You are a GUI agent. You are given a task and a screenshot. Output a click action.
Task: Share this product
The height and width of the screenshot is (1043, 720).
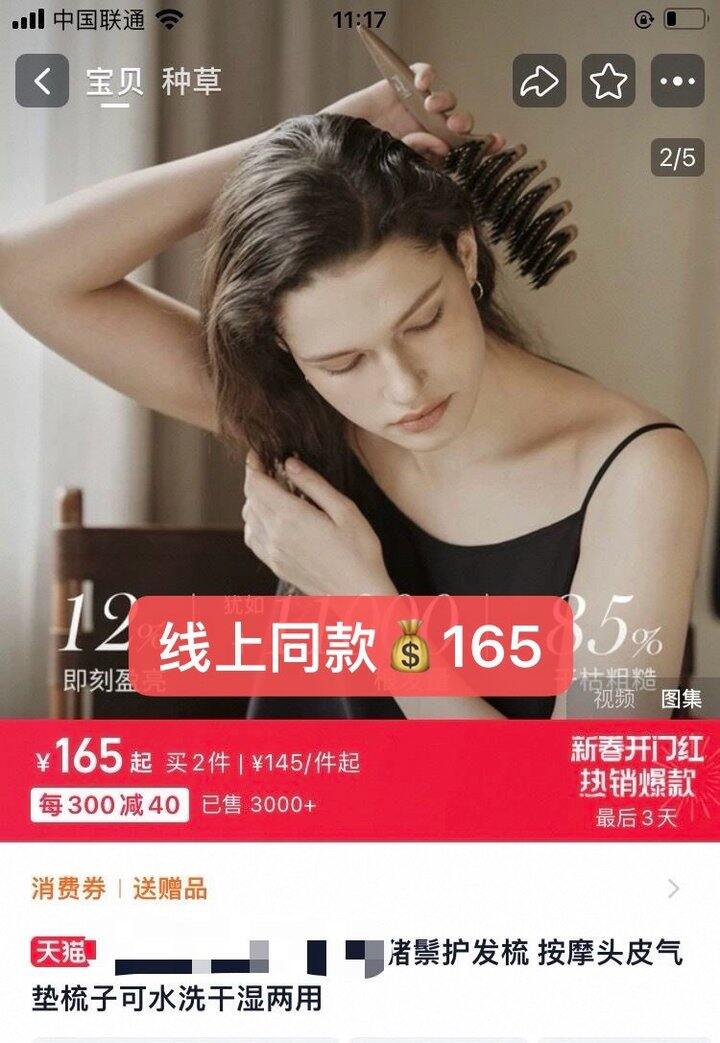539,81
